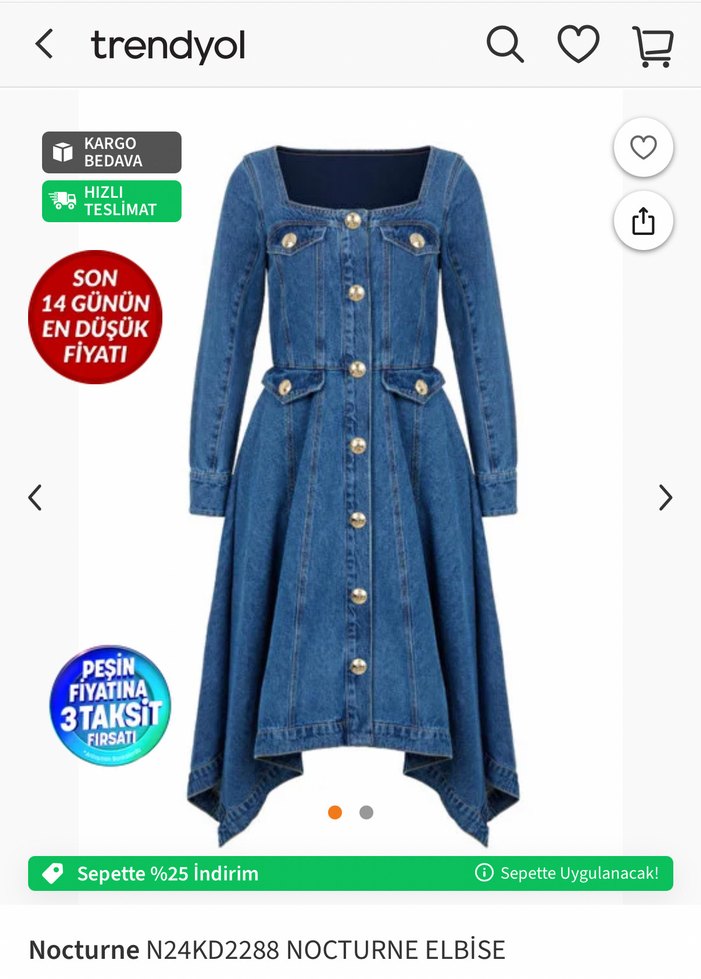Open the shopping cart

[652, 46]
